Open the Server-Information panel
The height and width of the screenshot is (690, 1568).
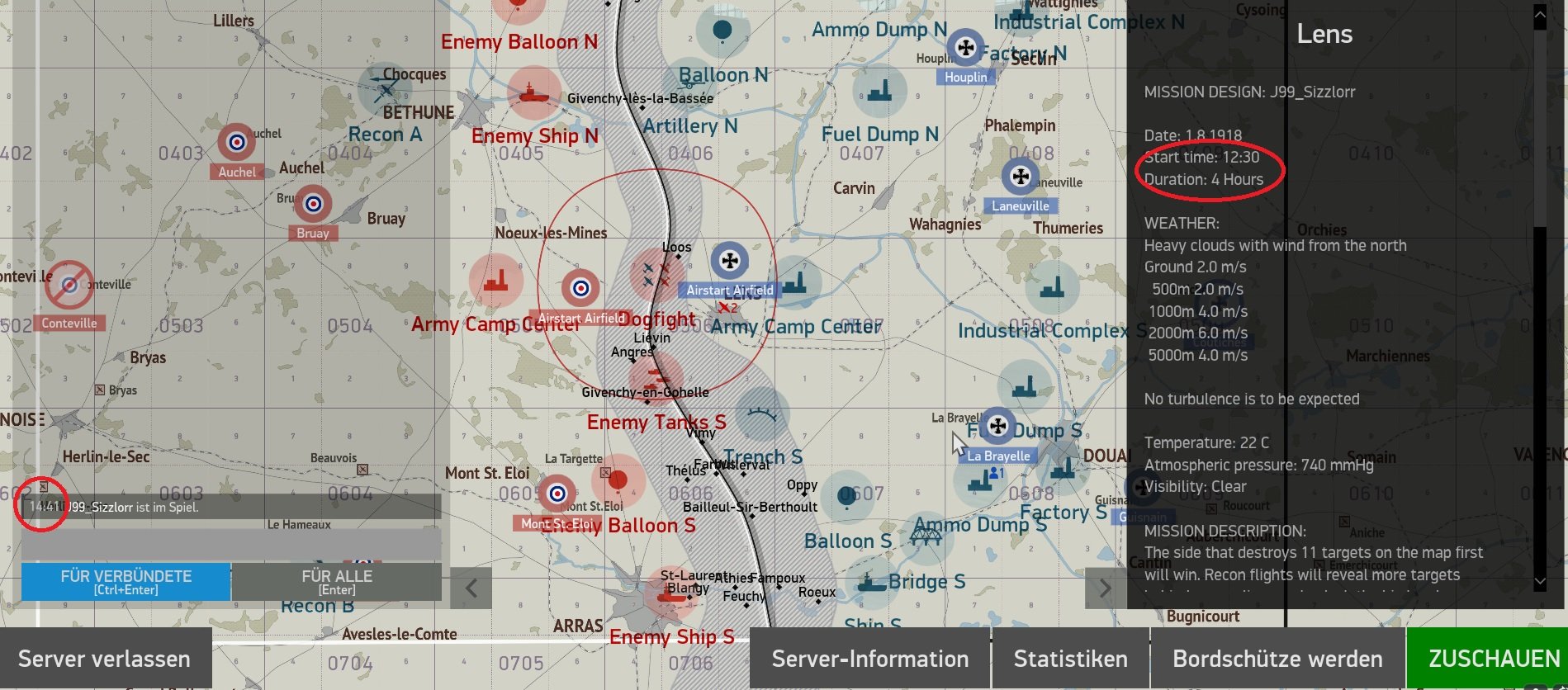click(x=869, y=659)
